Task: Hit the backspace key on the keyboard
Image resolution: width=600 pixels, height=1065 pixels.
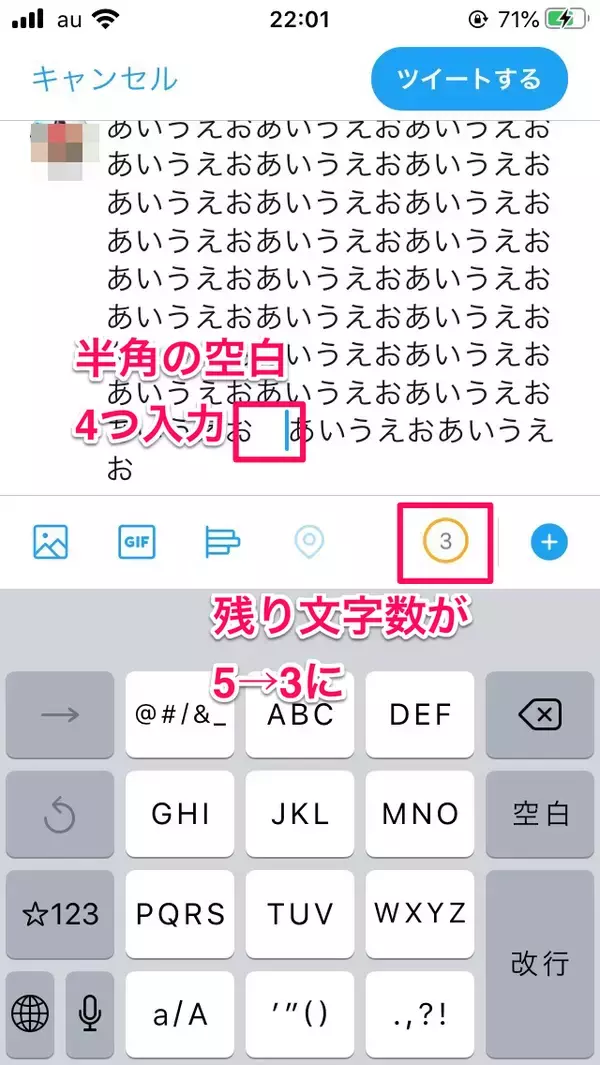Action: click(540, 714)
